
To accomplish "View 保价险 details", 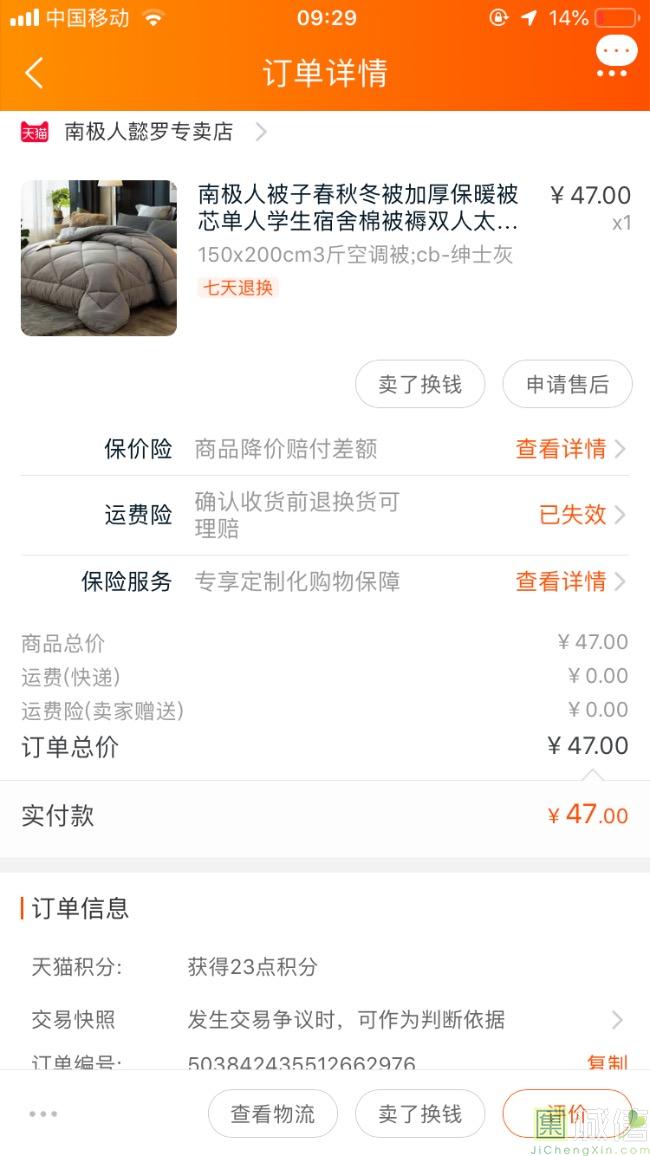I will [569, 449].
